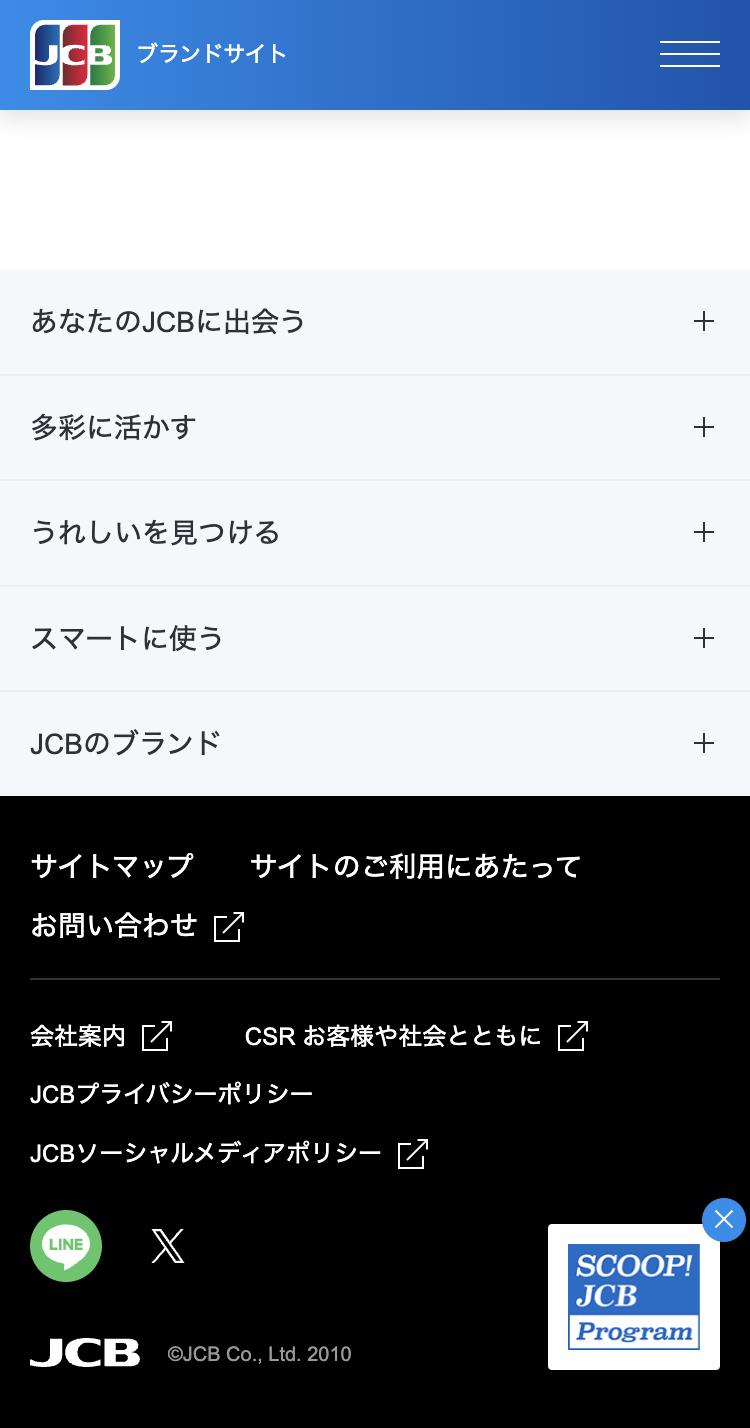Open the サイトマップ link

(111, 866)
